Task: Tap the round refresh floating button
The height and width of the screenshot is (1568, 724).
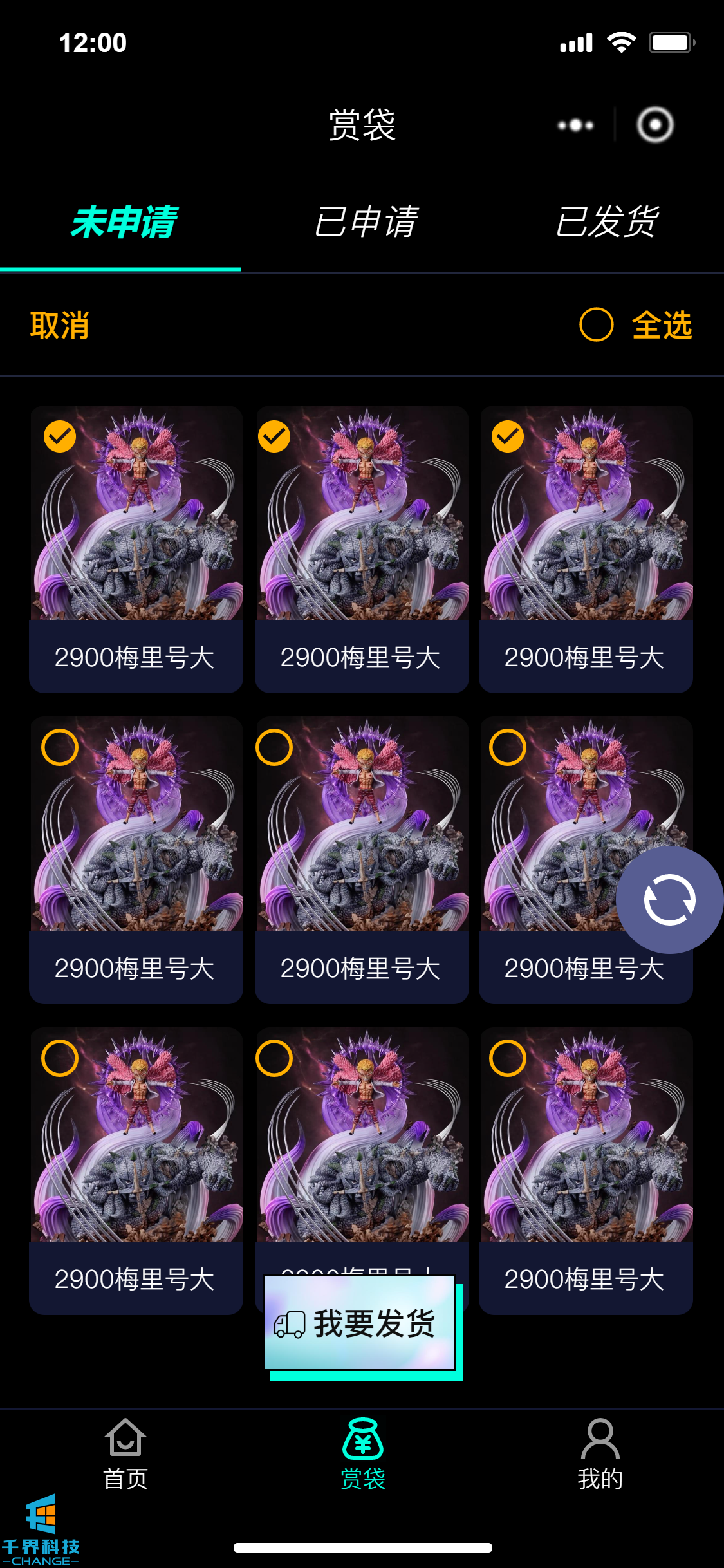Action: [x=669, y=899]
